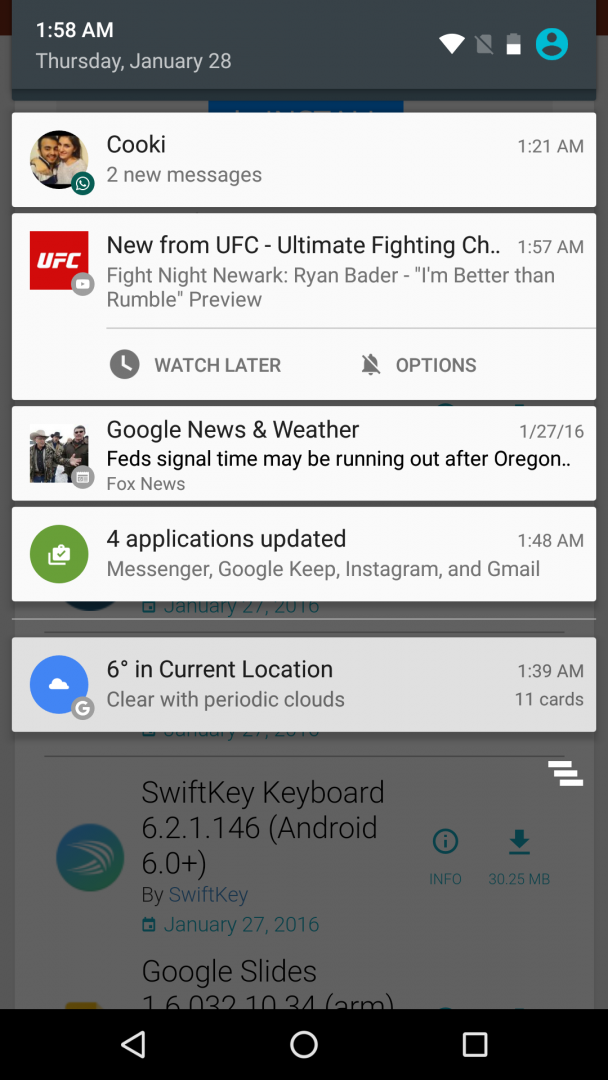Expand quick settings via the date header
Screen dimensions: 608x1080
(134, 61)
